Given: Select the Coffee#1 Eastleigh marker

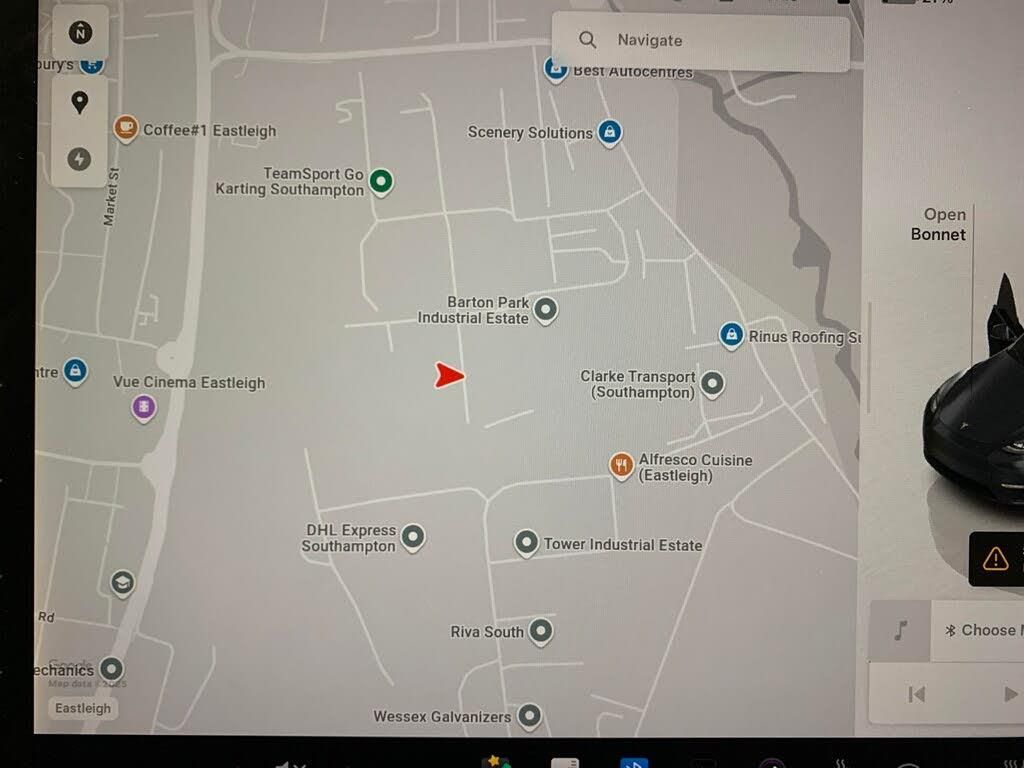Looking at the screenshot, I should [126, 127].
